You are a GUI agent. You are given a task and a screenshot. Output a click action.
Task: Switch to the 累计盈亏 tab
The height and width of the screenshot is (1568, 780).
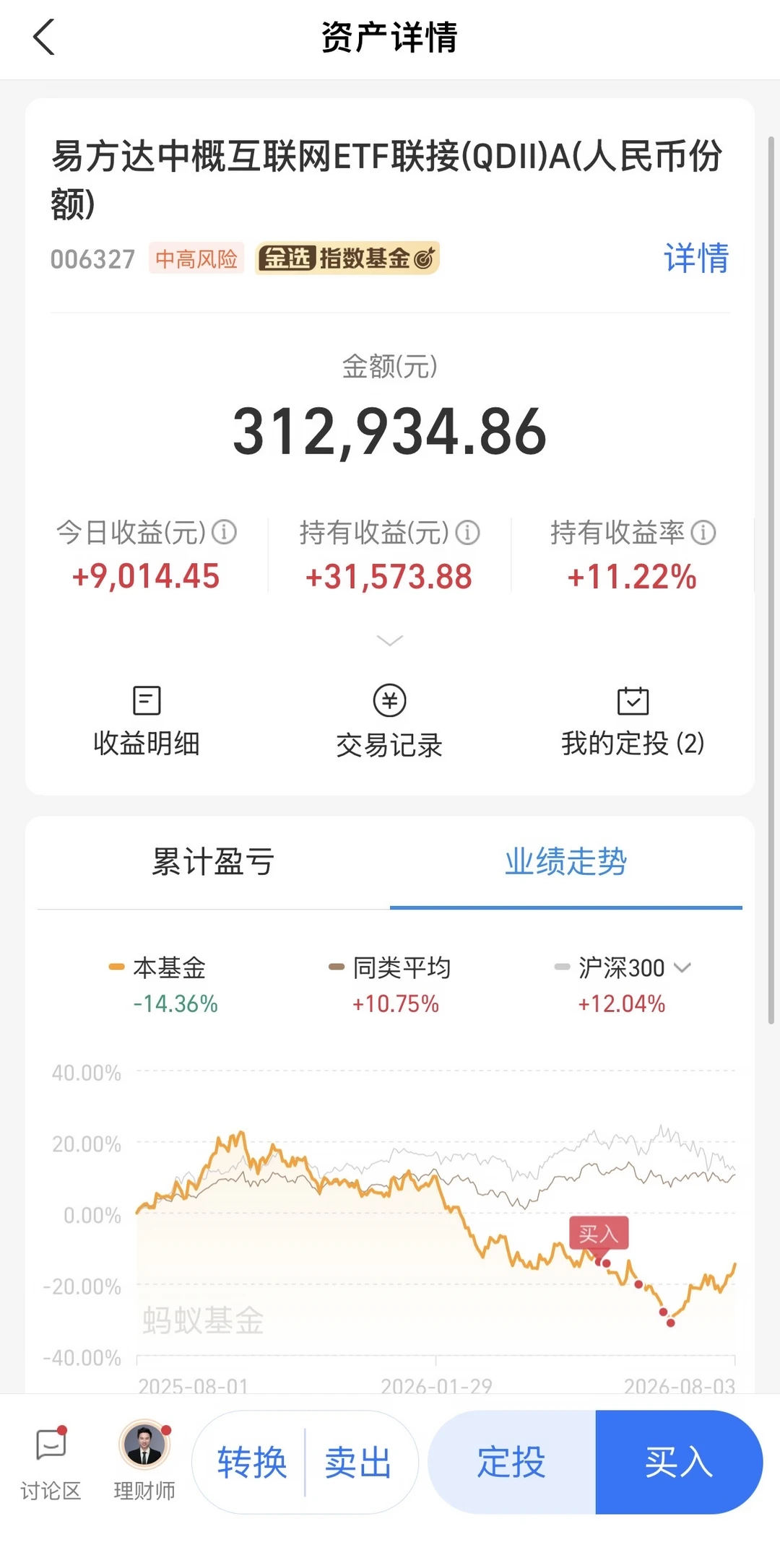coord(213,862)
